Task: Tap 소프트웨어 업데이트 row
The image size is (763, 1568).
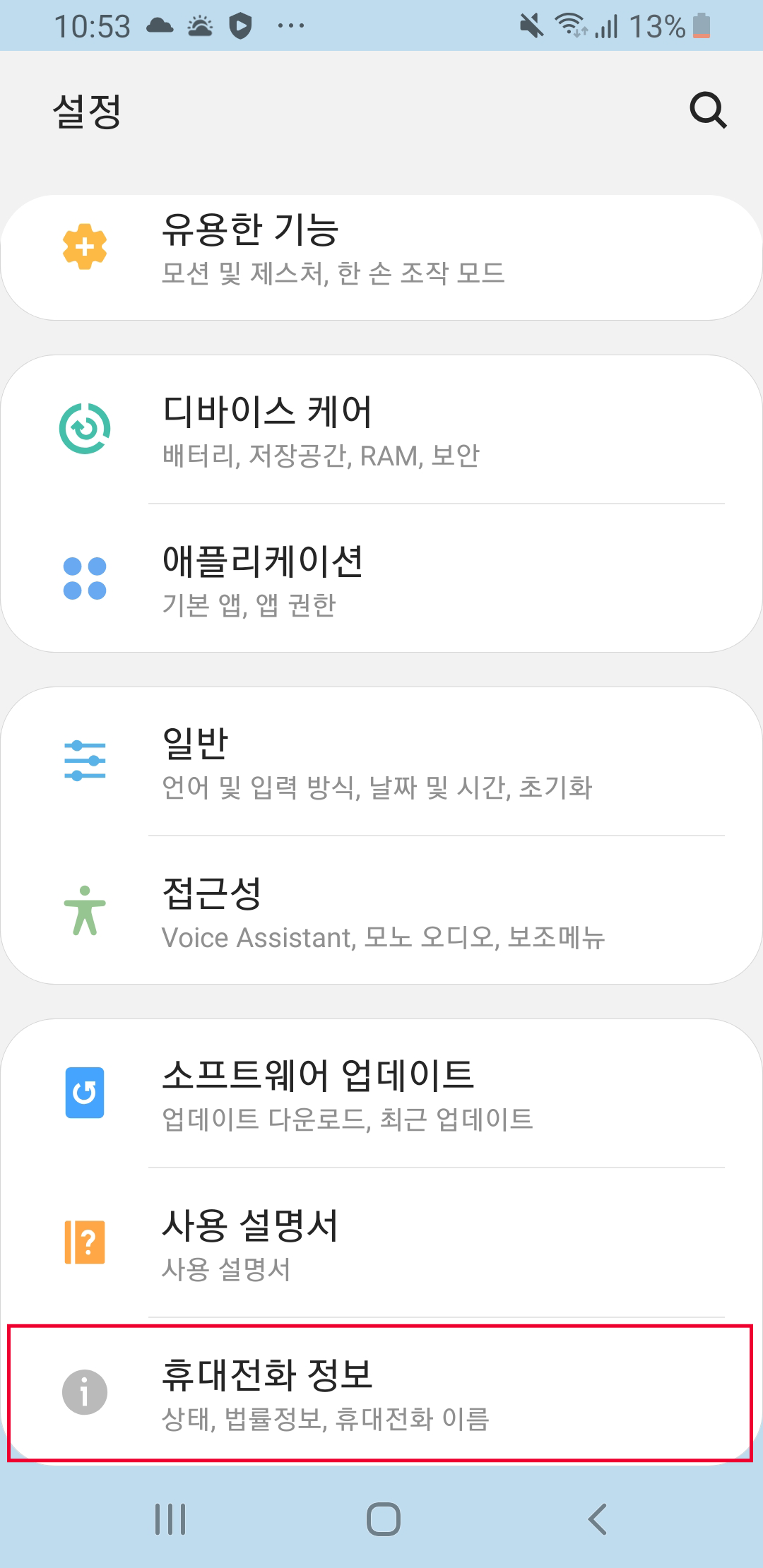Action: click(381, 1093)
